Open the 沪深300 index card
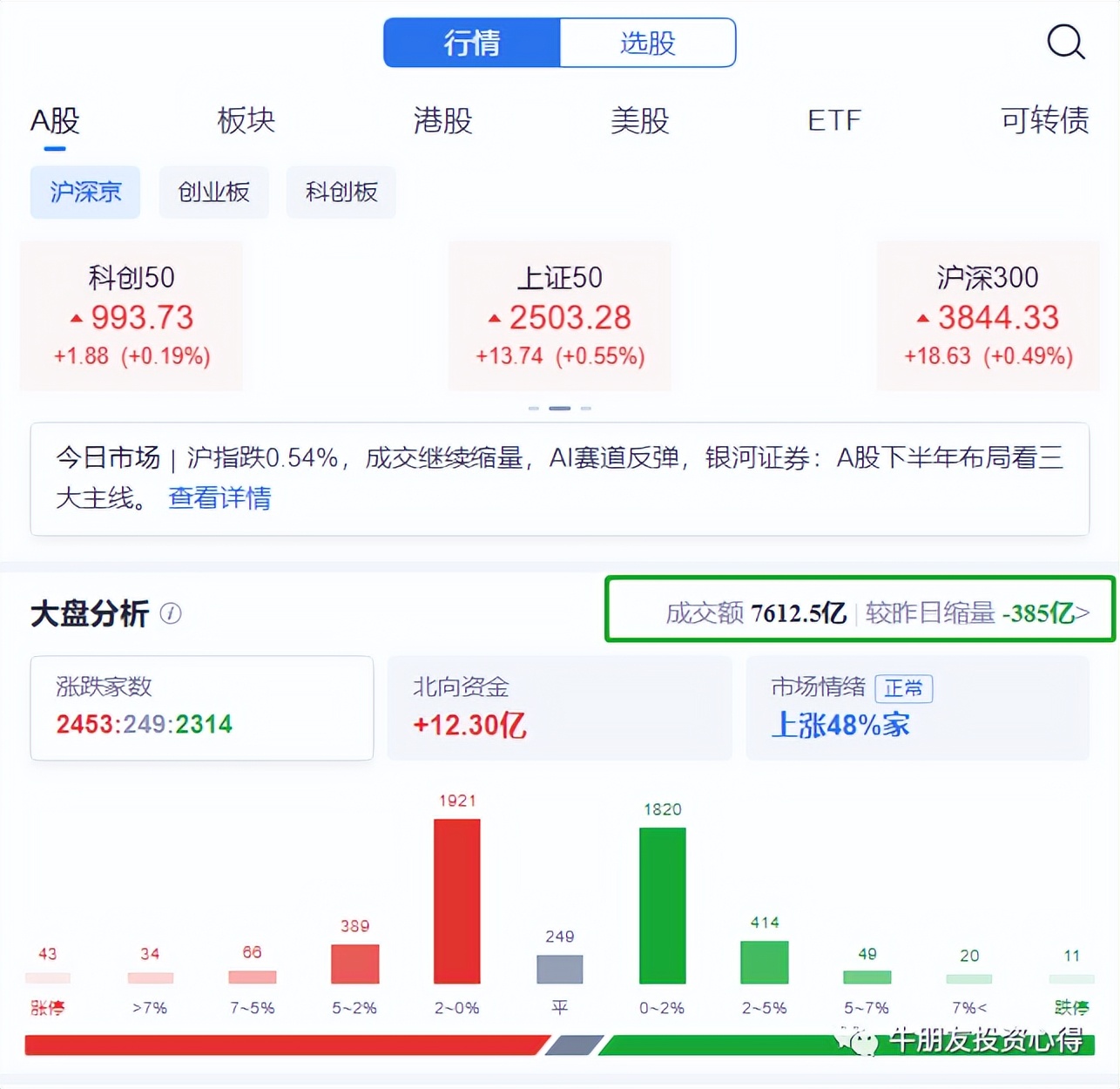The width and height of the screenshot is (1120, 1089). (988, 315)
